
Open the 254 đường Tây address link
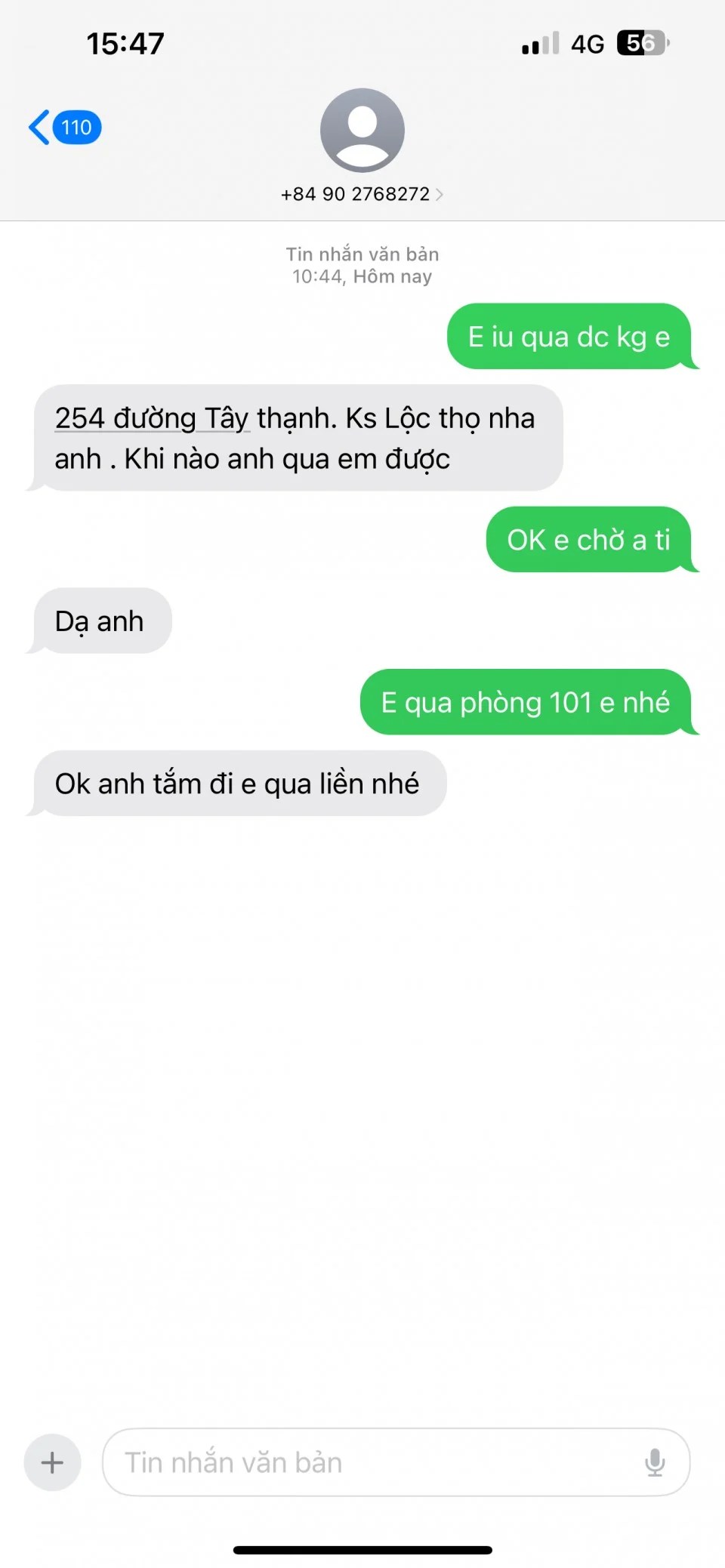[x=151, y=418]
